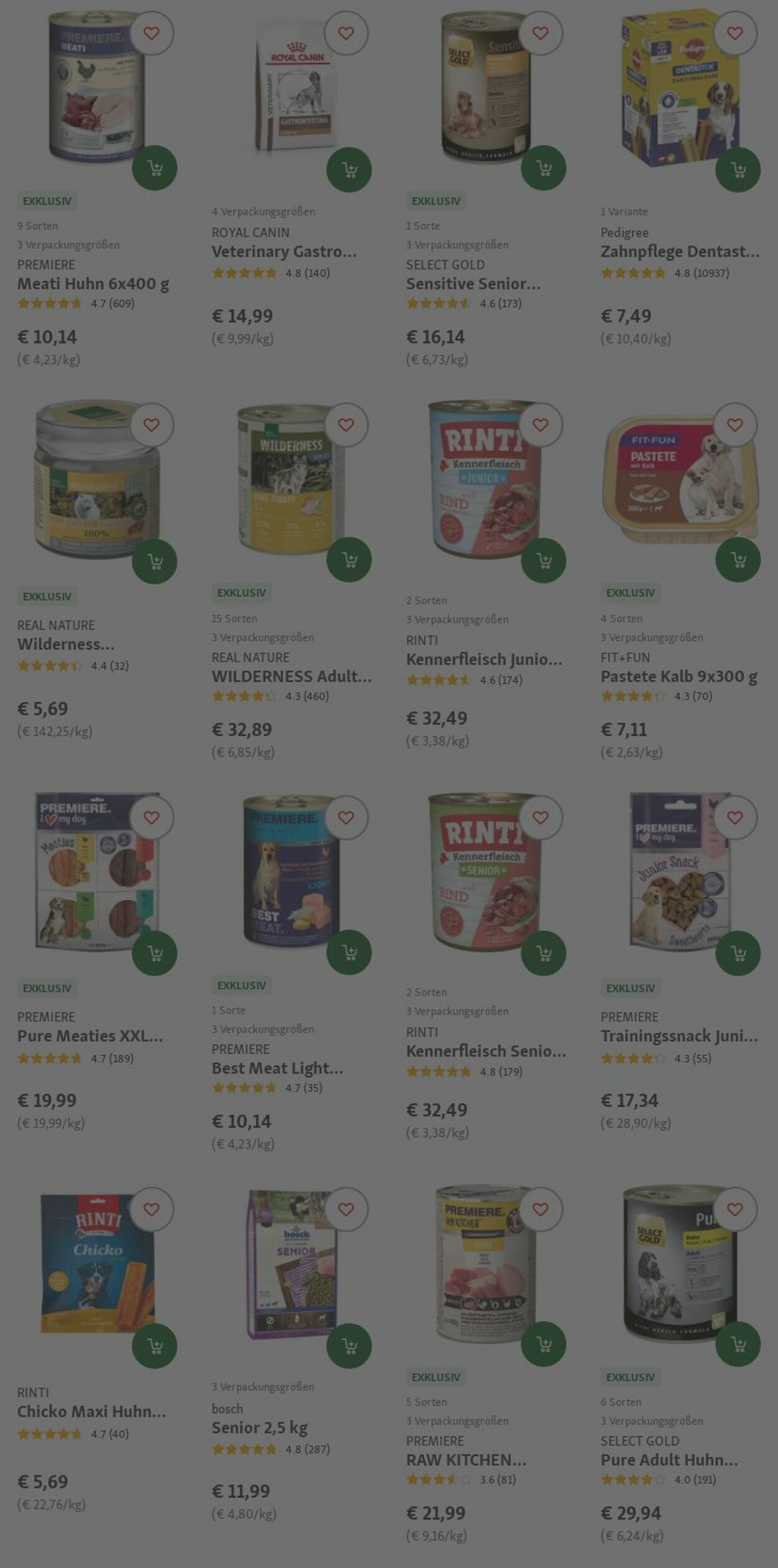Add RINTI Kennerfleisch Senior to cart

pyautogui.click(x=543, y=953)
